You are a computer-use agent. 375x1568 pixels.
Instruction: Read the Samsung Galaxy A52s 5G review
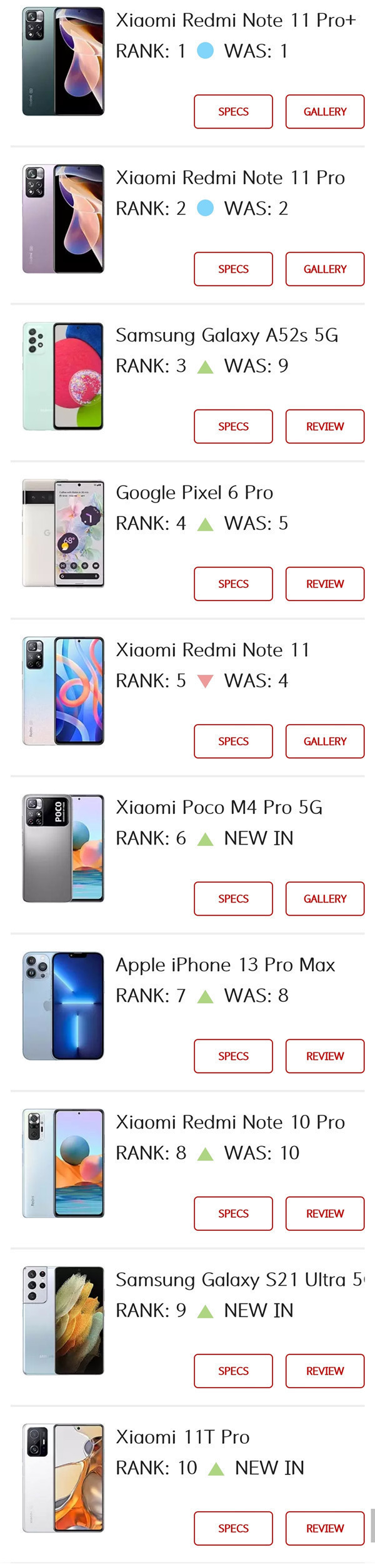point(324,426)
